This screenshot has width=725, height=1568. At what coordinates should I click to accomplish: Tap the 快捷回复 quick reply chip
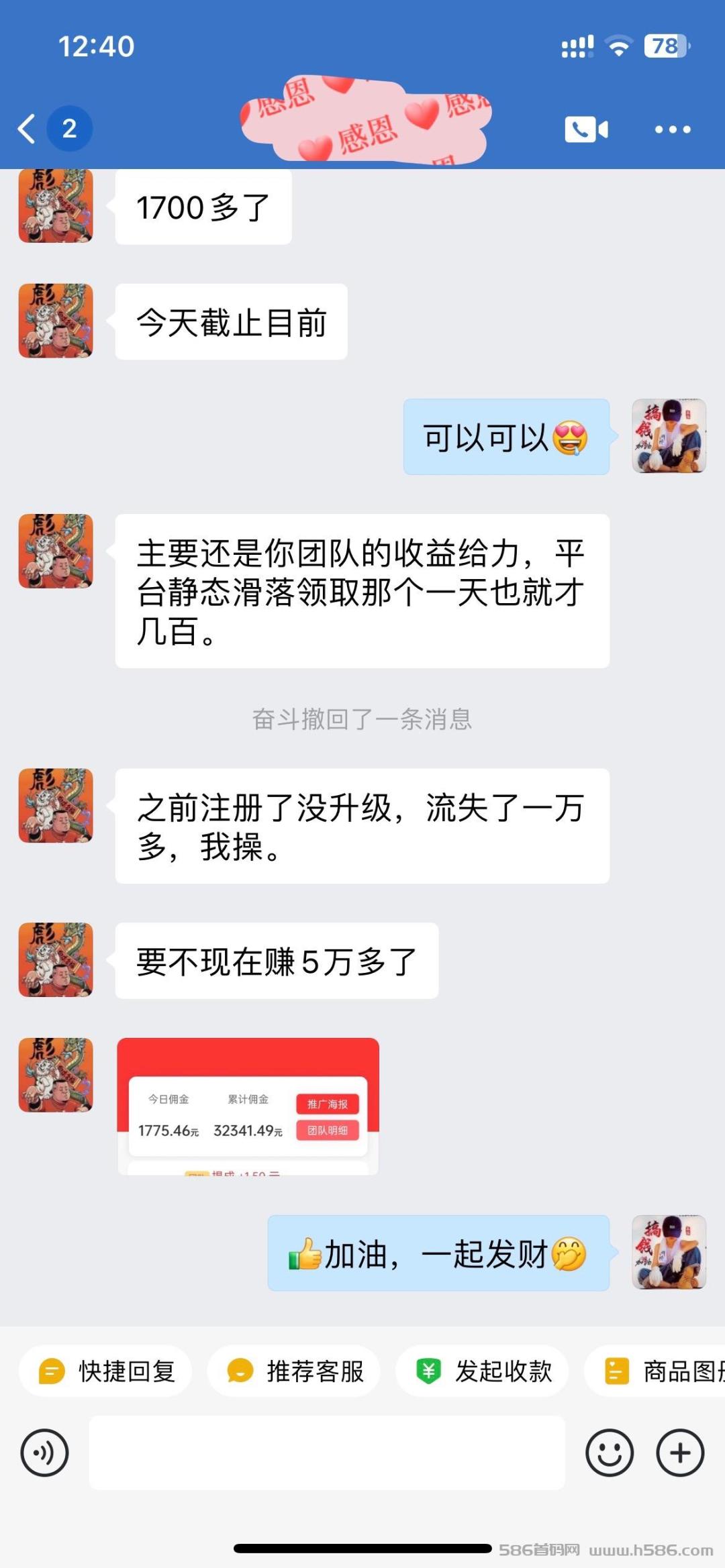105,1371
